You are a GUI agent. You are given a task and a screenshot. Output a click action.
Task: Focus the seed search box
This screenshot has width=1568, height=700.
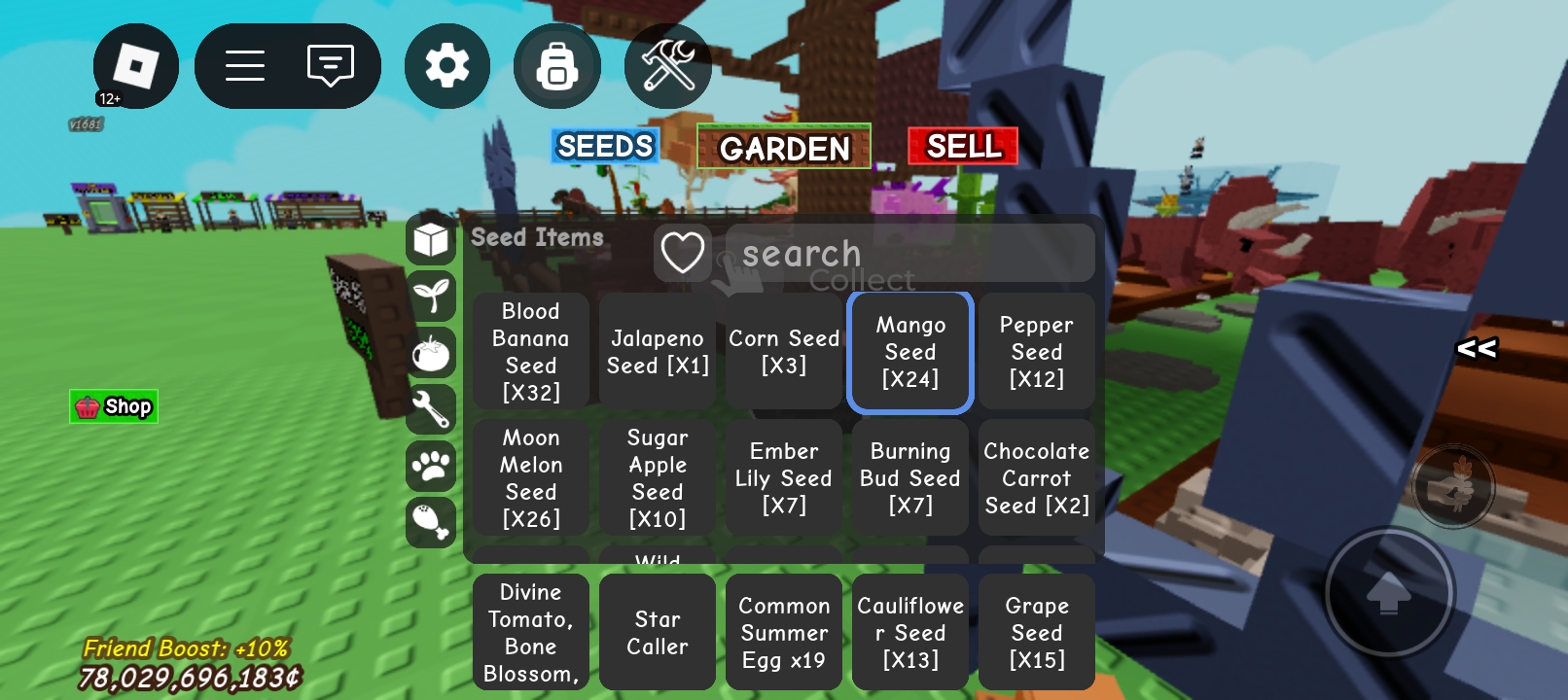909,254
